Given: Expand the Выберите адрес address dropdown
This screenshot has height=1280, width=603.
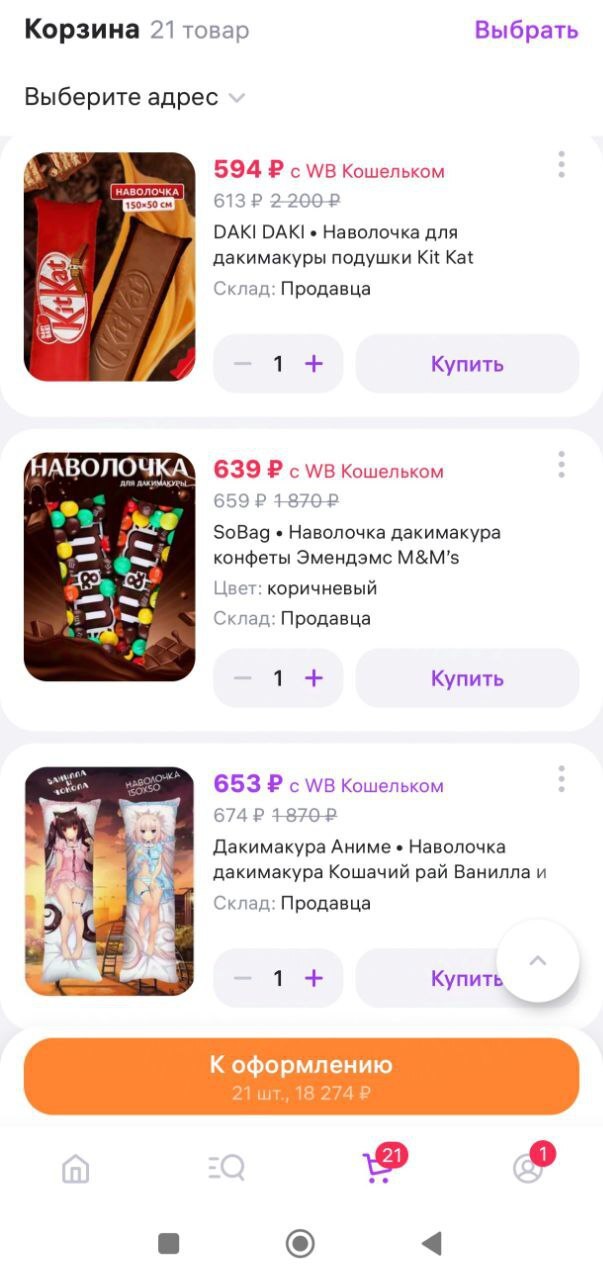Looking at the screenshot, I should point(135,97).
